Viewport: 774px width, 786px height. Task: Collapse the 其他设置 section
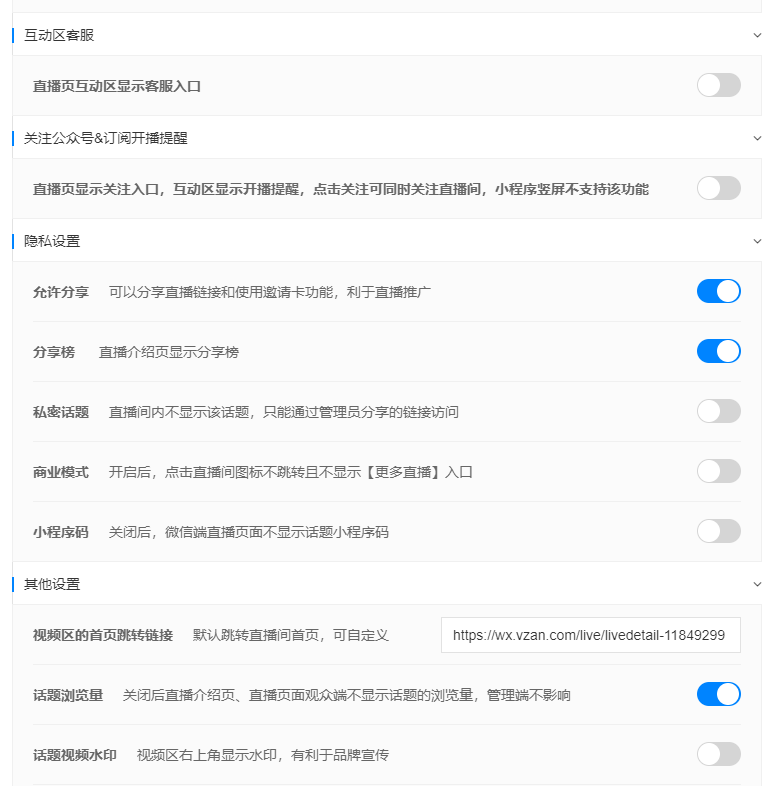point(757,584)
